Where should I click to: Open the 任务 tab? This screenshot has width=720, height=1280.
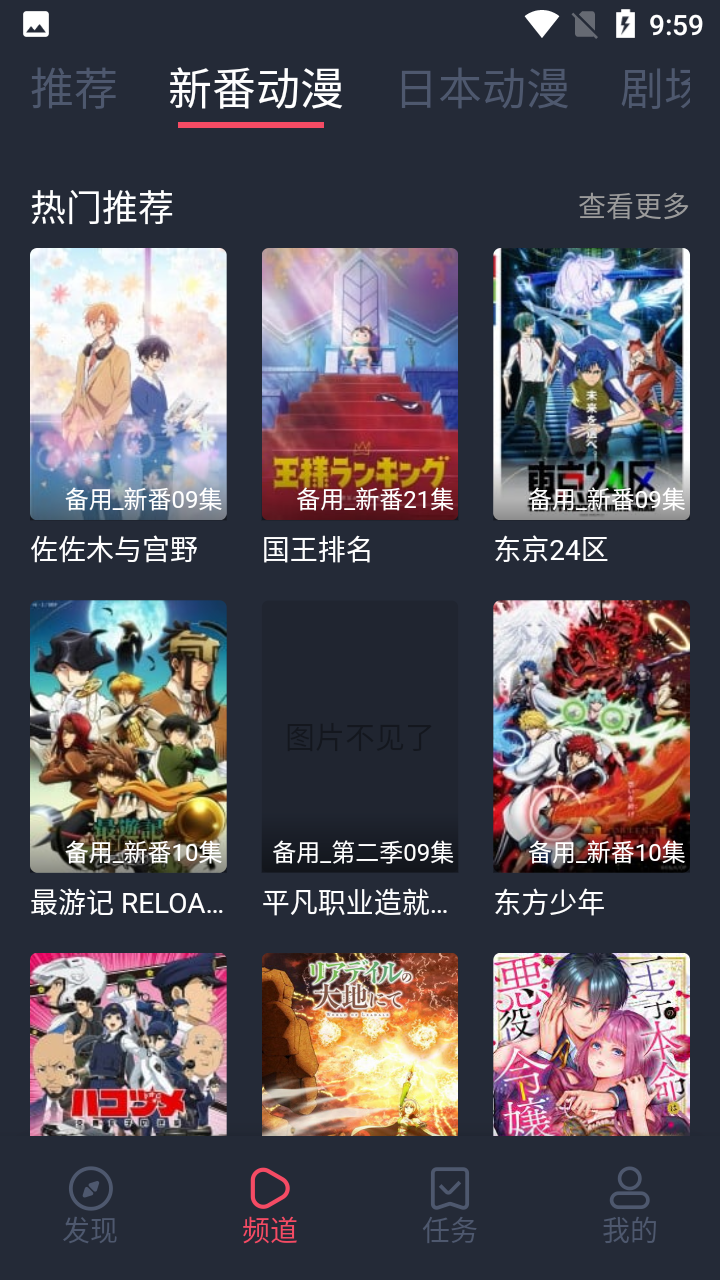pos(450,1206)
